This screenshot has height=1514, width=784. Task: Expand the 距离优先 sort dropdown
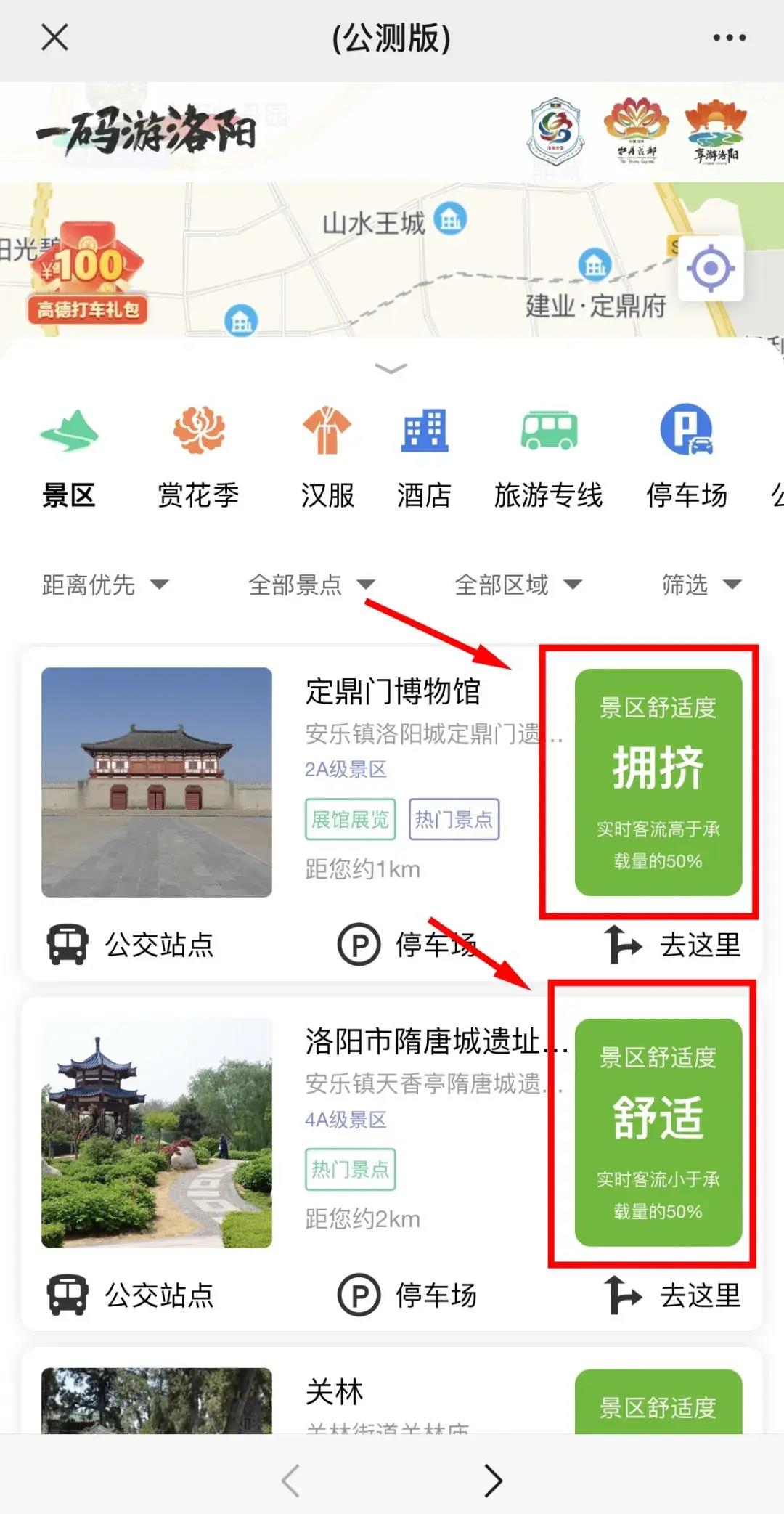coord(105,585)
